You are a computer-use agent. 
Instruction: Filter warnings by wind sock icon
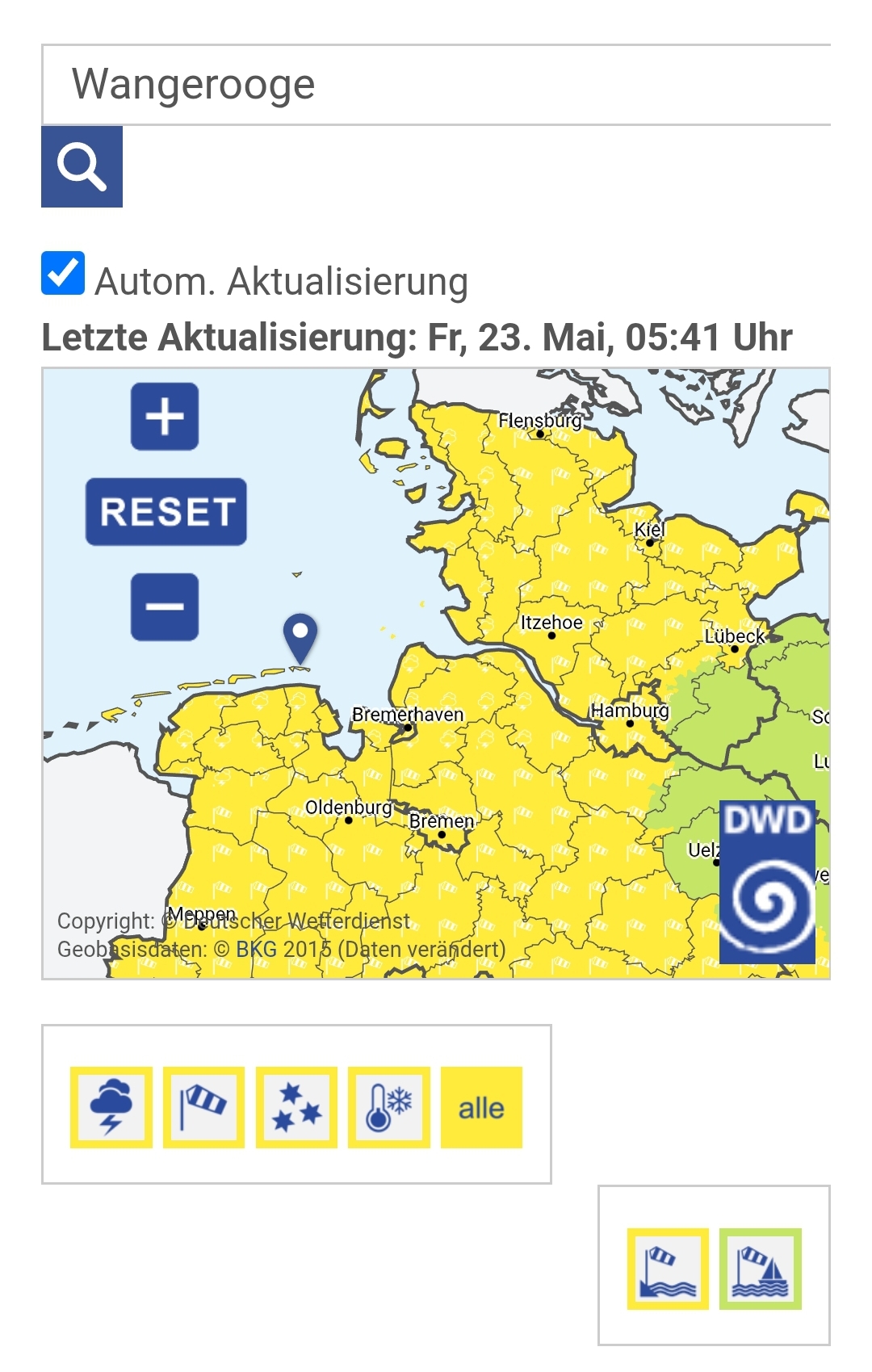(x=203, y=1107)
